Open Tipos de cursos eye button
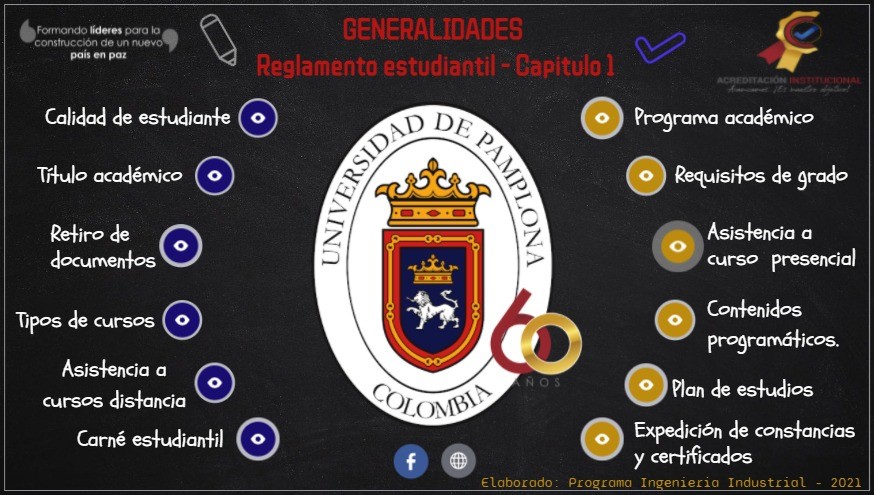This screenshot has height=495, width=874. pyautogui.click(x=182, y=320)
